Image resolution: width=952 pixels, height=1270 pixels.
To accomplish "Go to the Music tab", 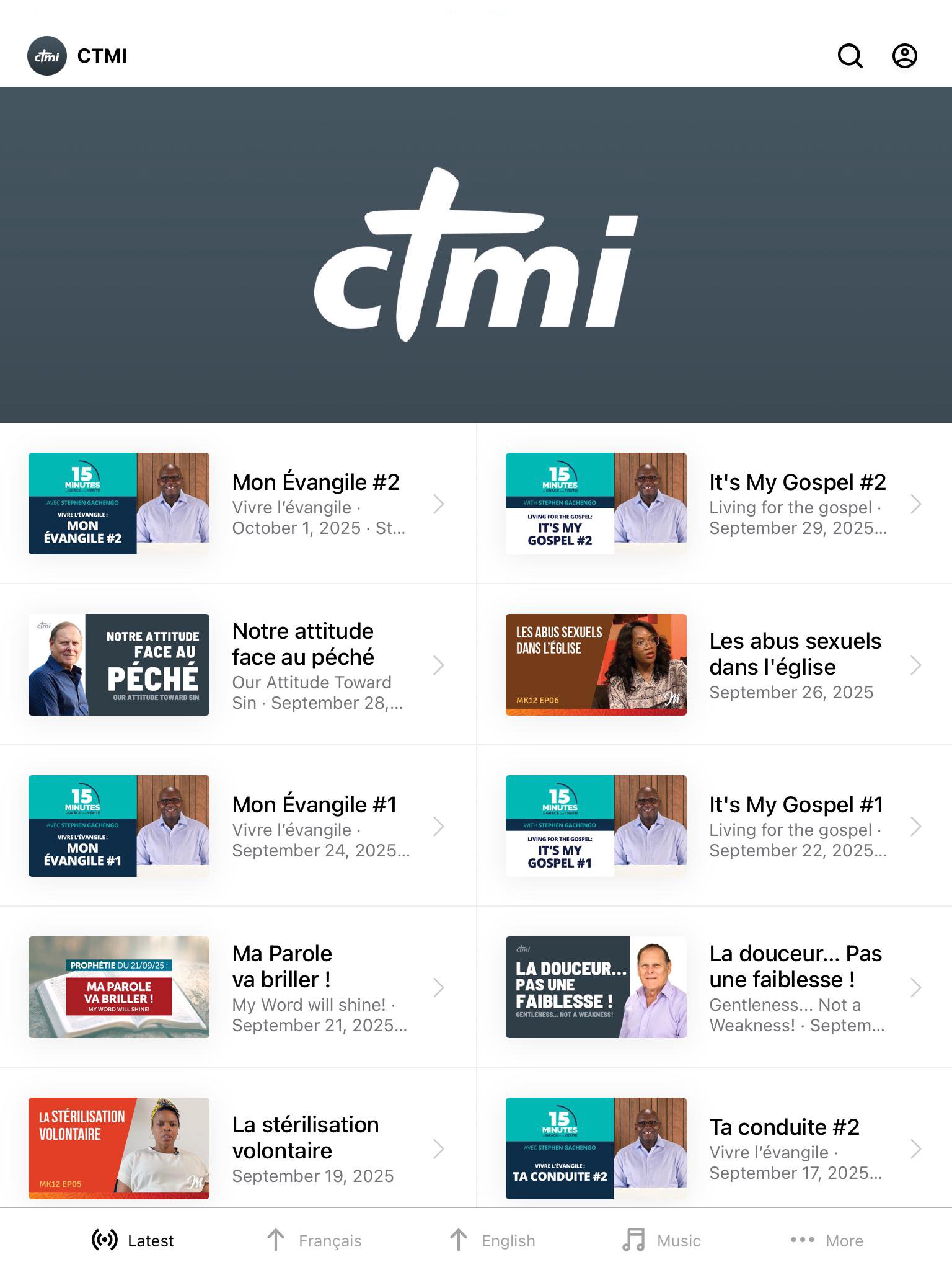I will tap(661, 1240).
